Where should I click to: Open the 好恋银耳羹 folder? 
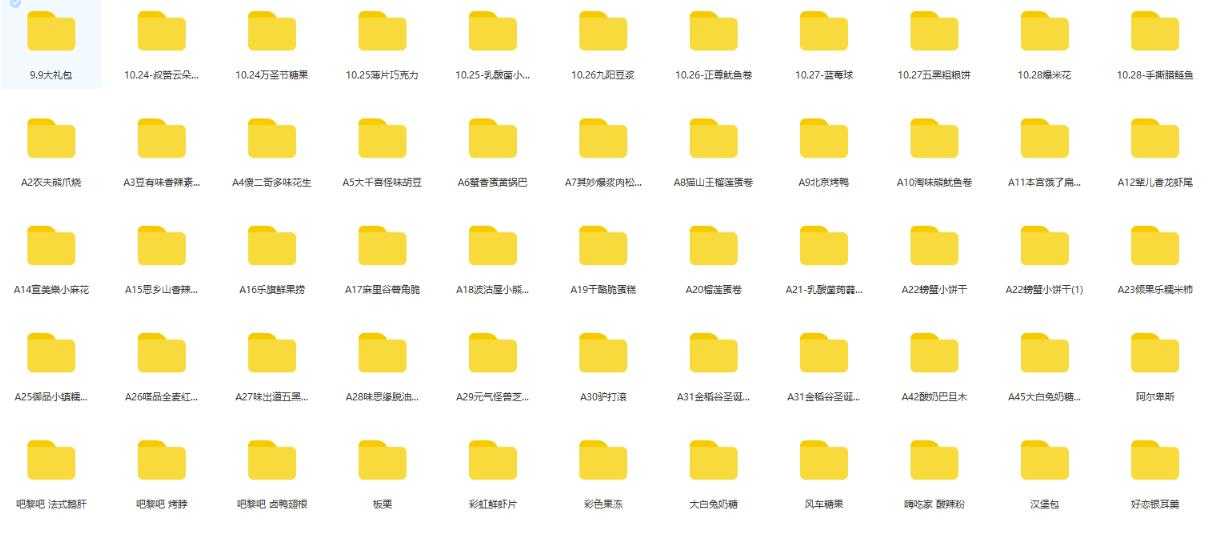[x=1155, y=461]
